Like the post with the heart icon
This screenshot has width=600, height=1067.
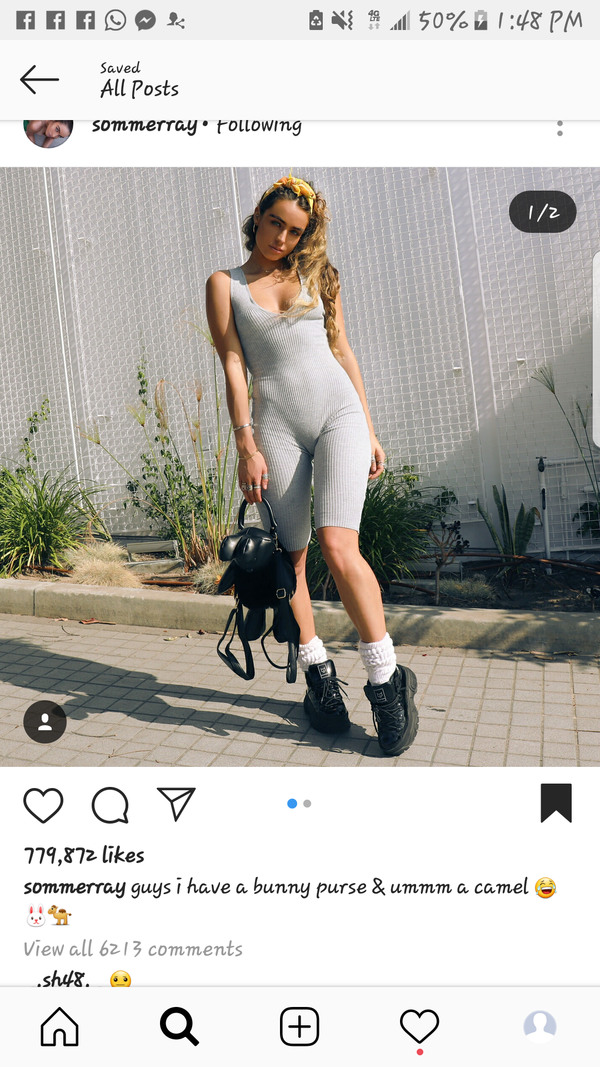tap(43, 804)
